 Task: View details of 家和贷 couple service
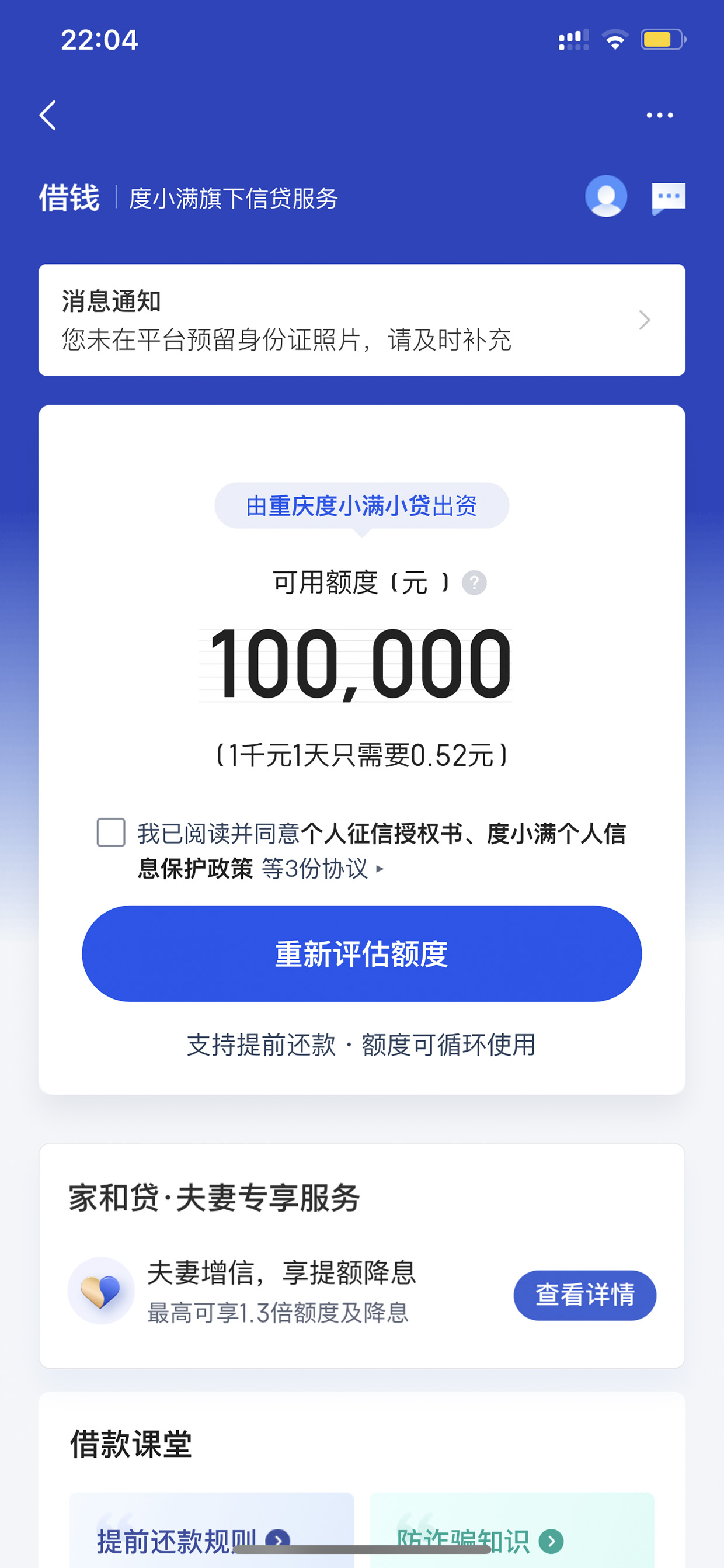(x=584, y=1295)
